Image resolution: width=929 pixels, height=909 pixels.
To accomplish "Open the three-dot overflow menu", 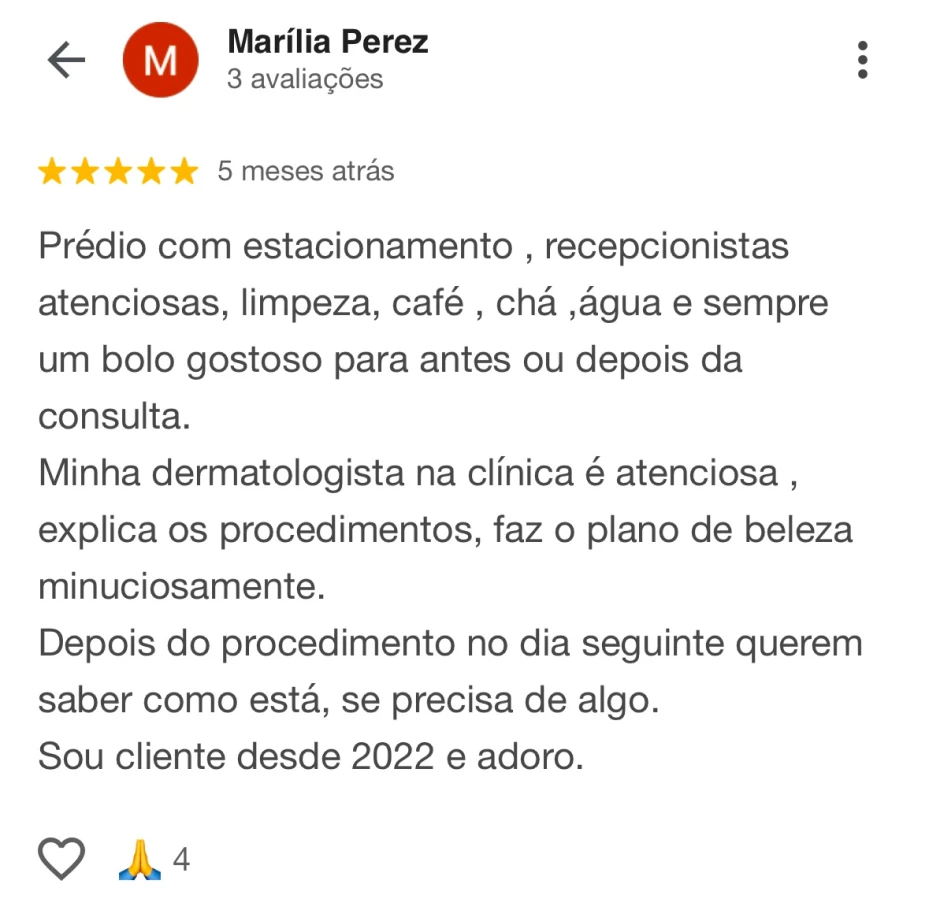I will (862, 60).
